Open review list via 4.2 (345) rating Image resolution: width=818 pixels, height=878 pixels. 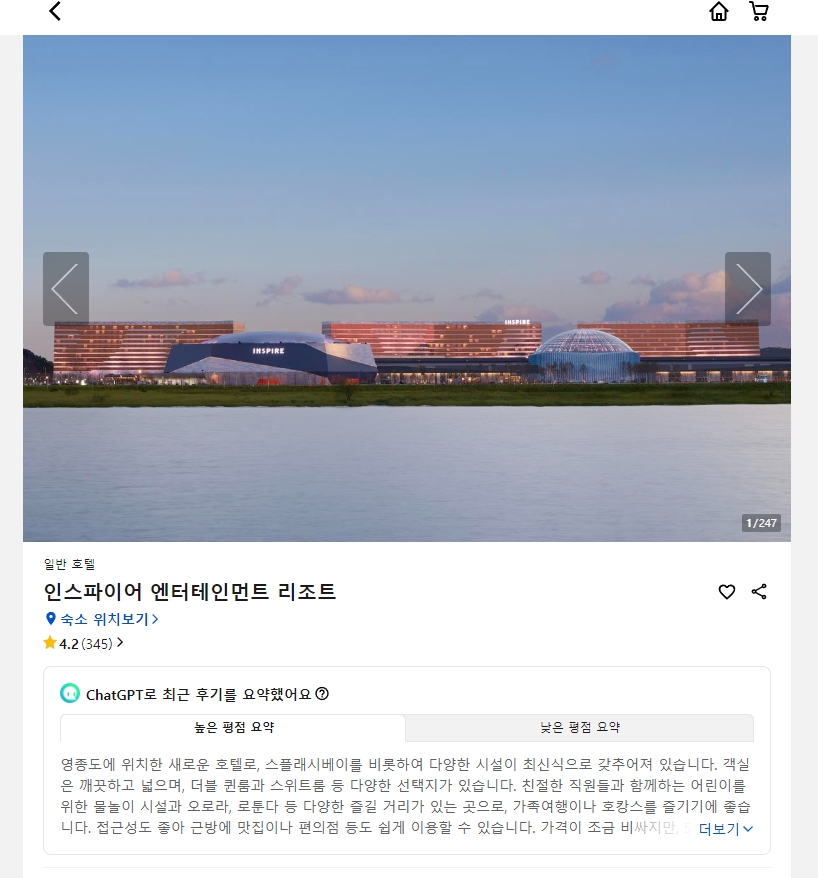82,643
